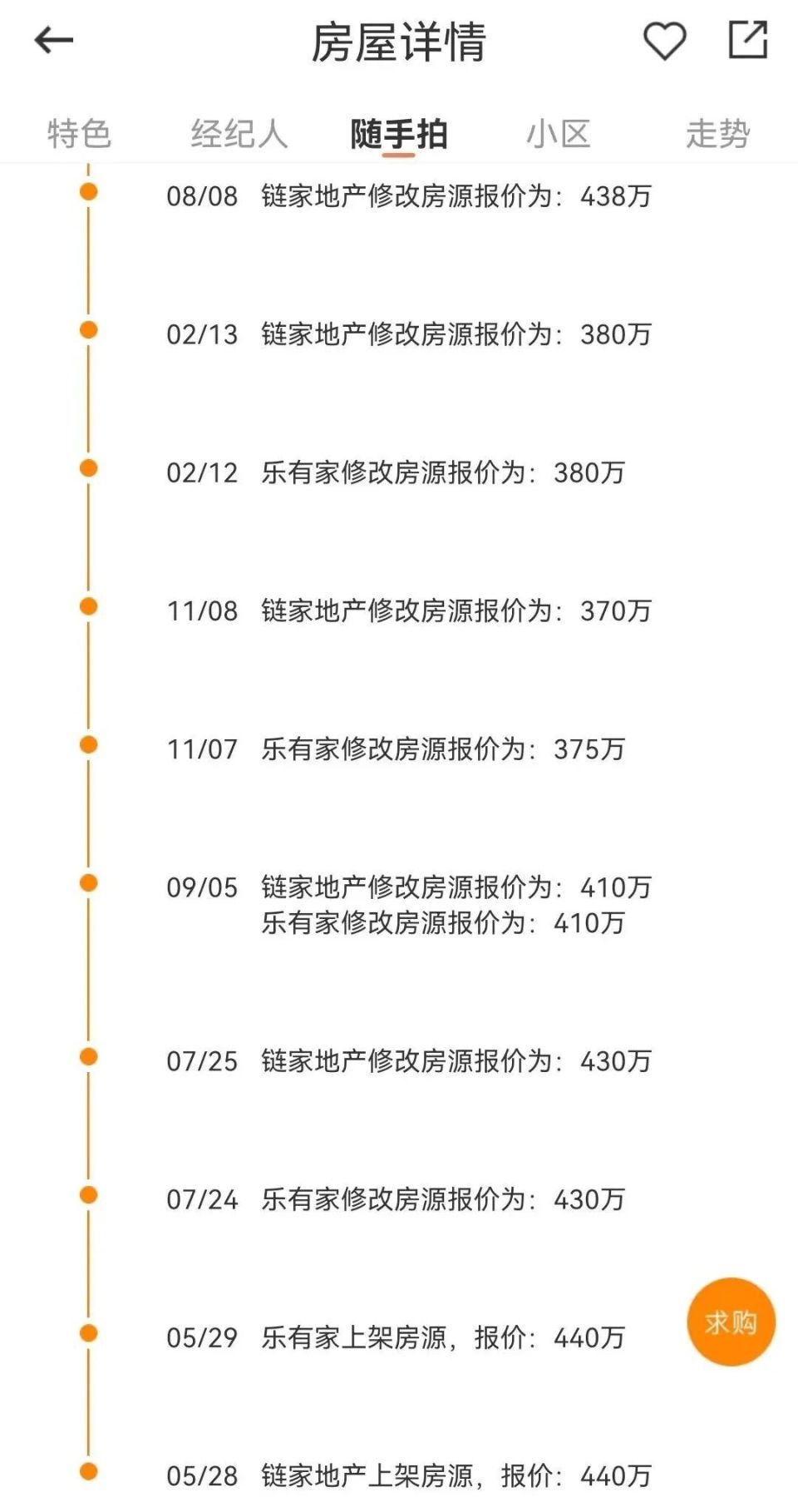Screen dimensions: 798x1512
Task: Open the 经纪人 tab
Action: 239,133
